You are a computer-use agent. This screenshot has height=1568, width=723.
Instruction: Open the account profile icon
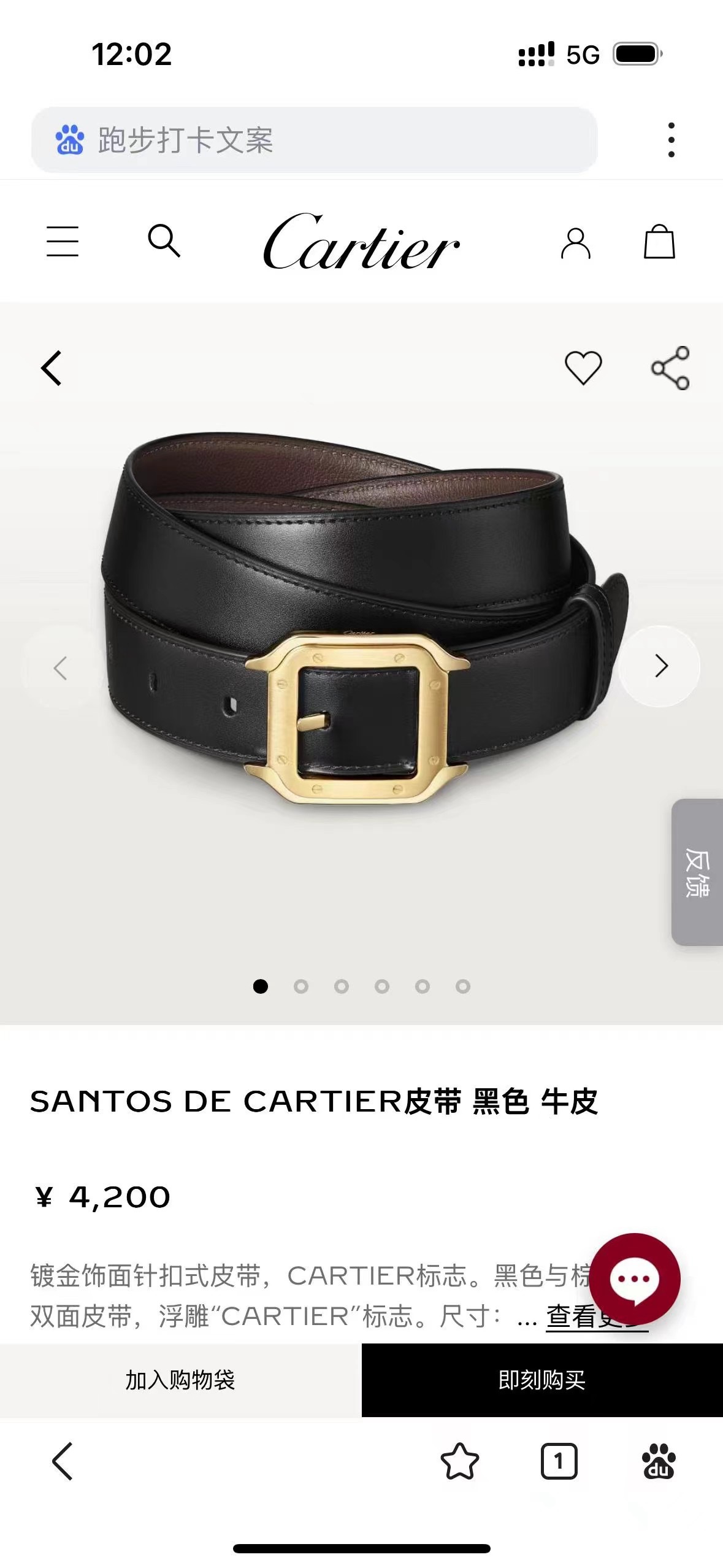(576, 243)
